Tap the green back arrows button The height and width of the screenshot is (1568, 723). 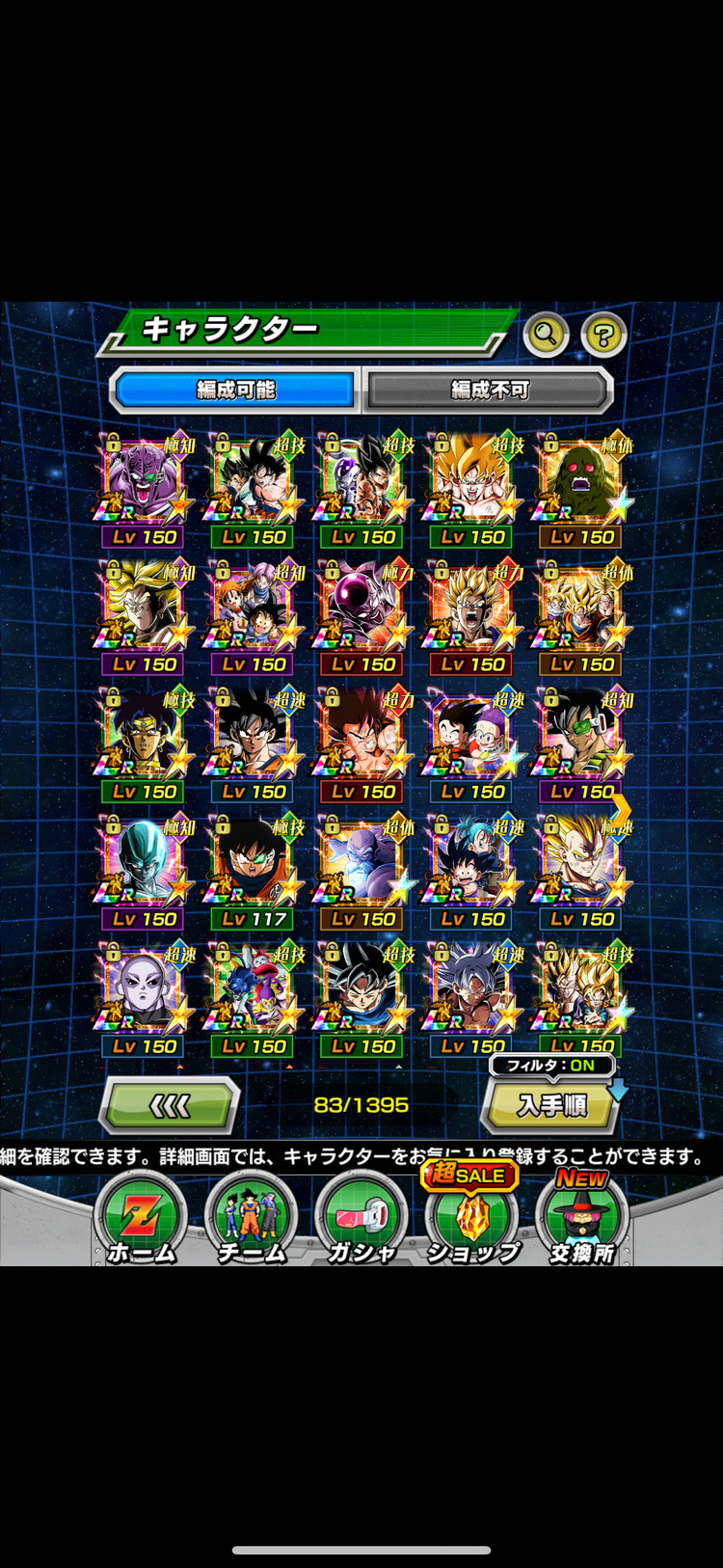(170, 1105)
